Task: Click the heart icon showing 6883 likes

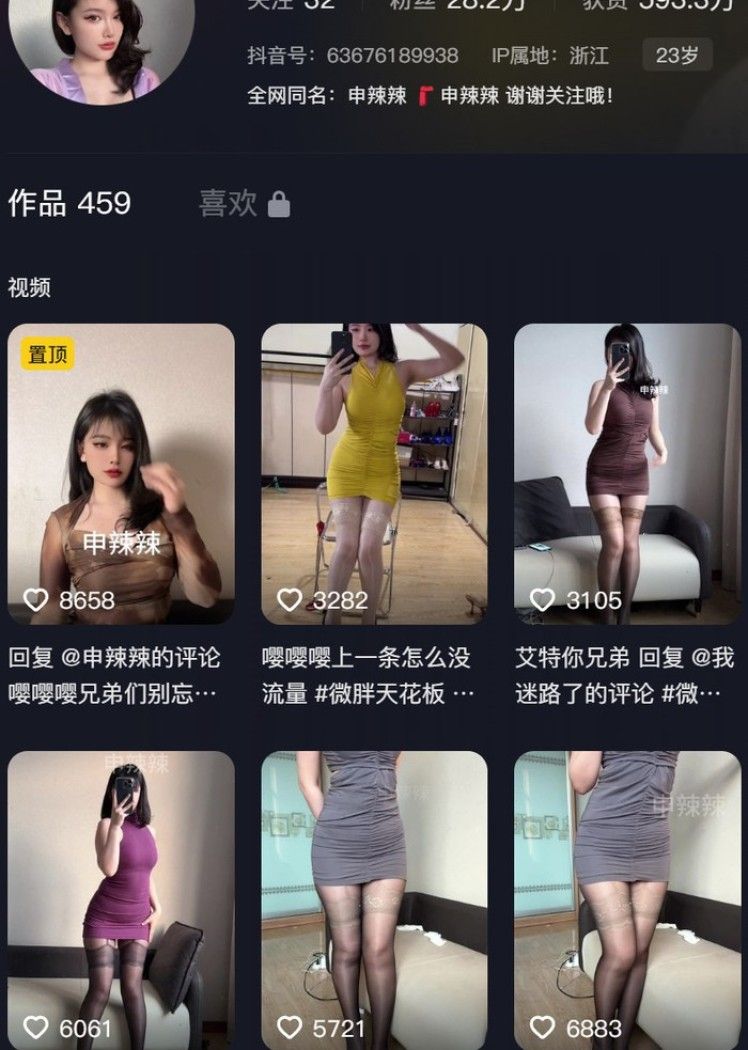Action: coord(543,1025)
